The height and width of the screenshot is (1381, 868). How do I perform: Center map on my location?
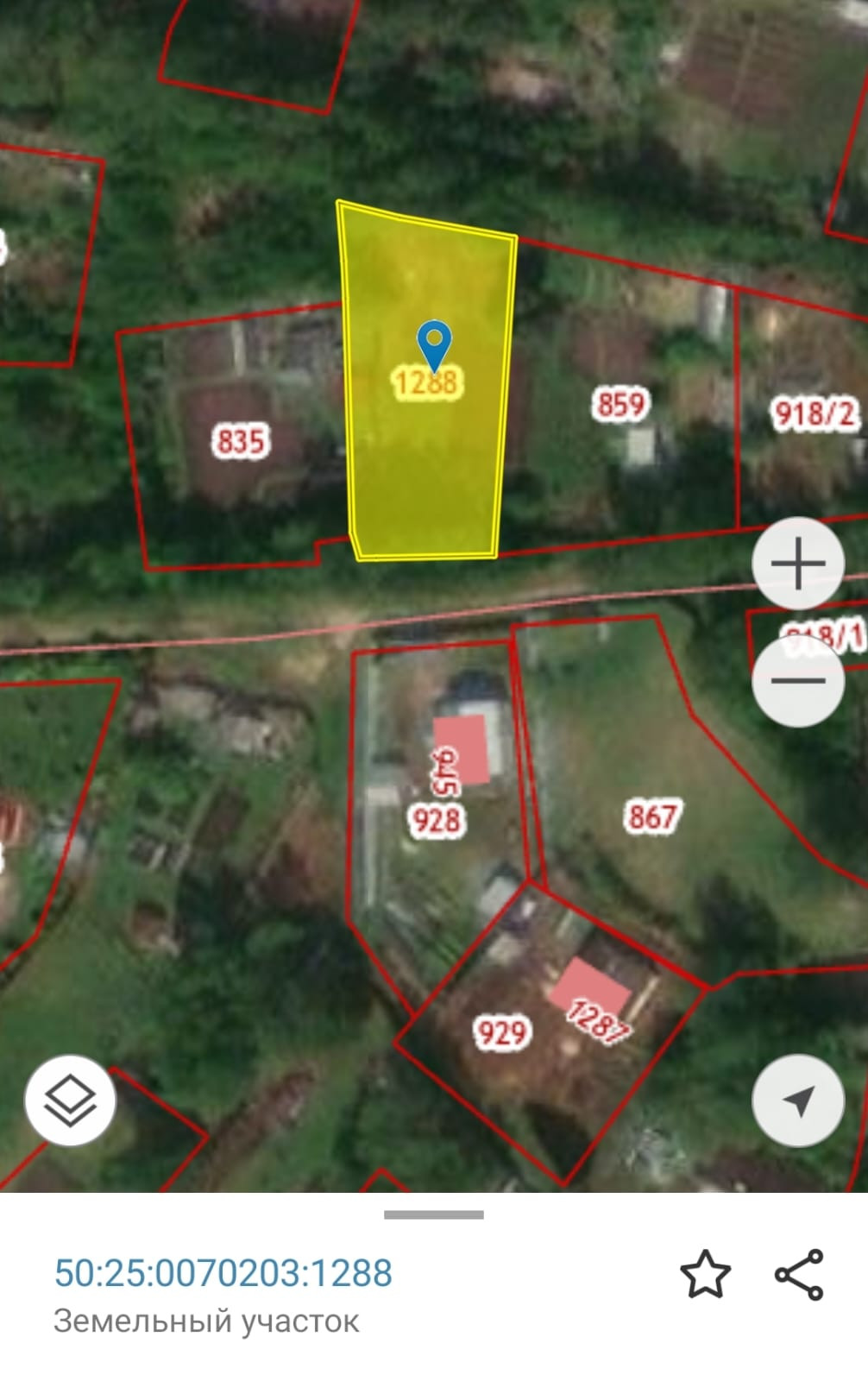797,1100
